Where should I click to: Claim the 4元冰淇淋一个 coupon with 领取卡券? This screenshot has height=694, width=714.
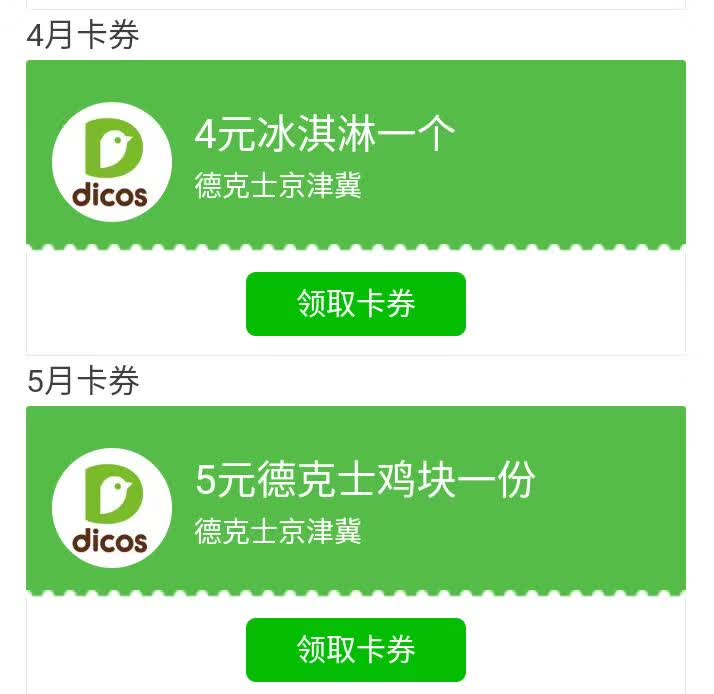pyautogui.click(x=355, y=304)
